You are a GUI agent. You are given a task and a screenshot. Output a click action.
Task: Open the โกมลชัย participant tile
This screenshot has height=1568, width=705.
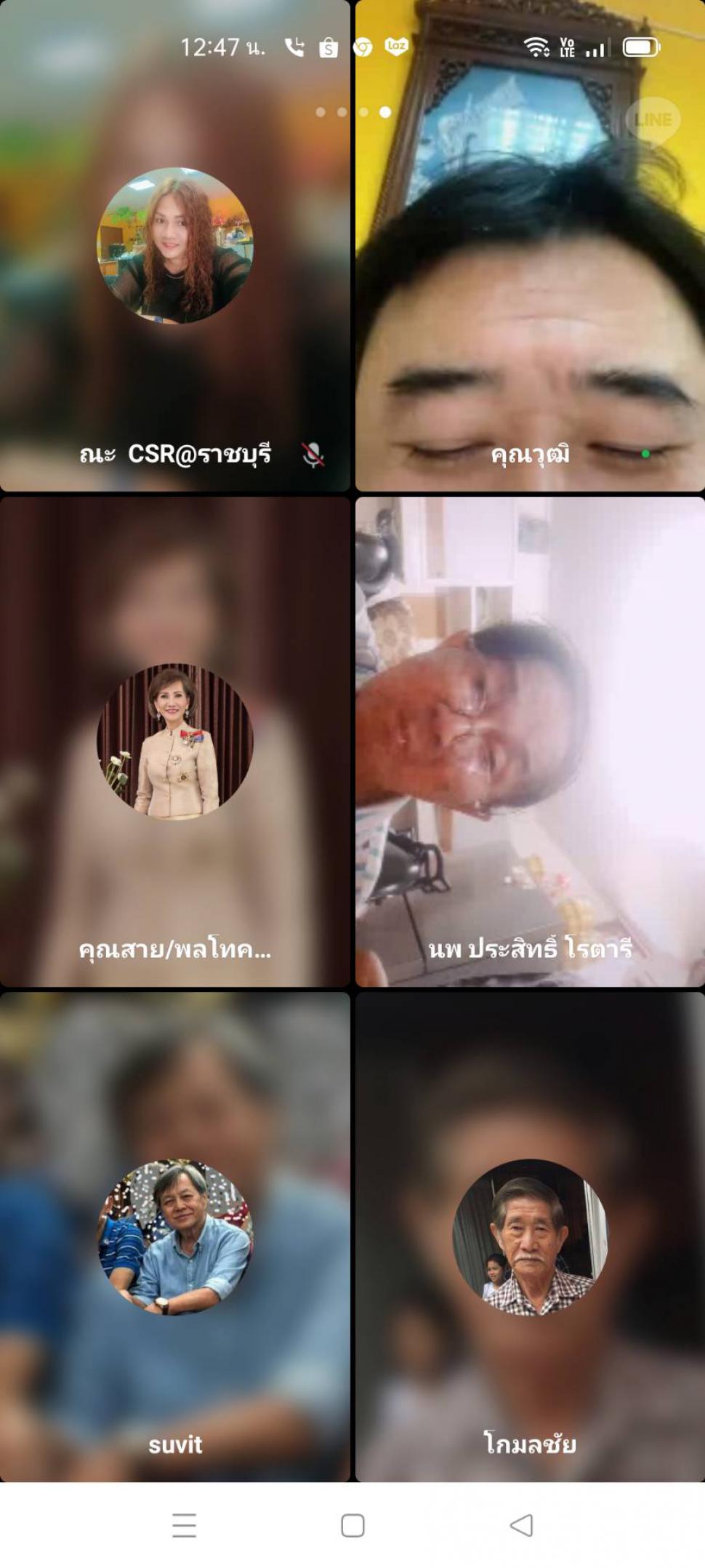coord(530,1236)
